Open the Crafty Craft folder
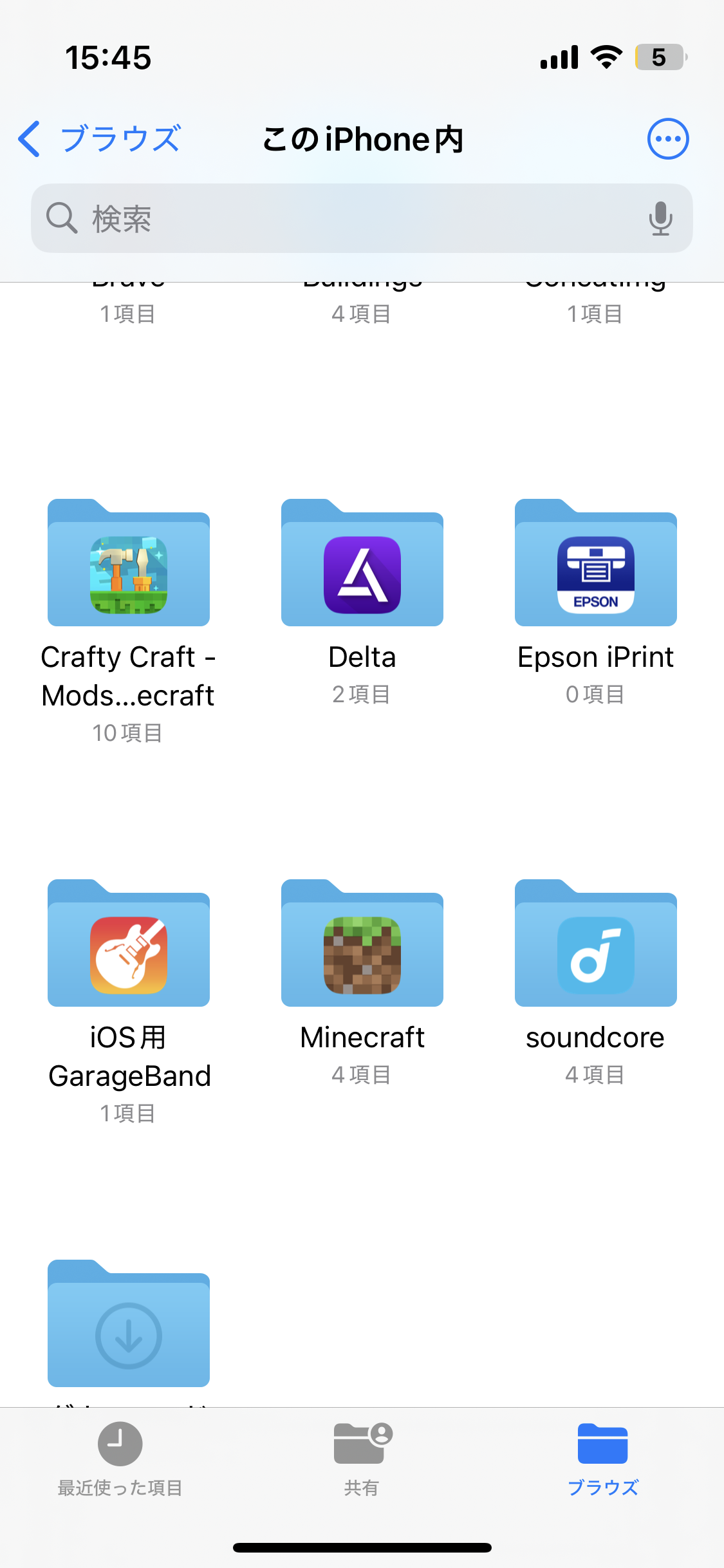Viewport: 724px width, 1568px height. (129, 564)
